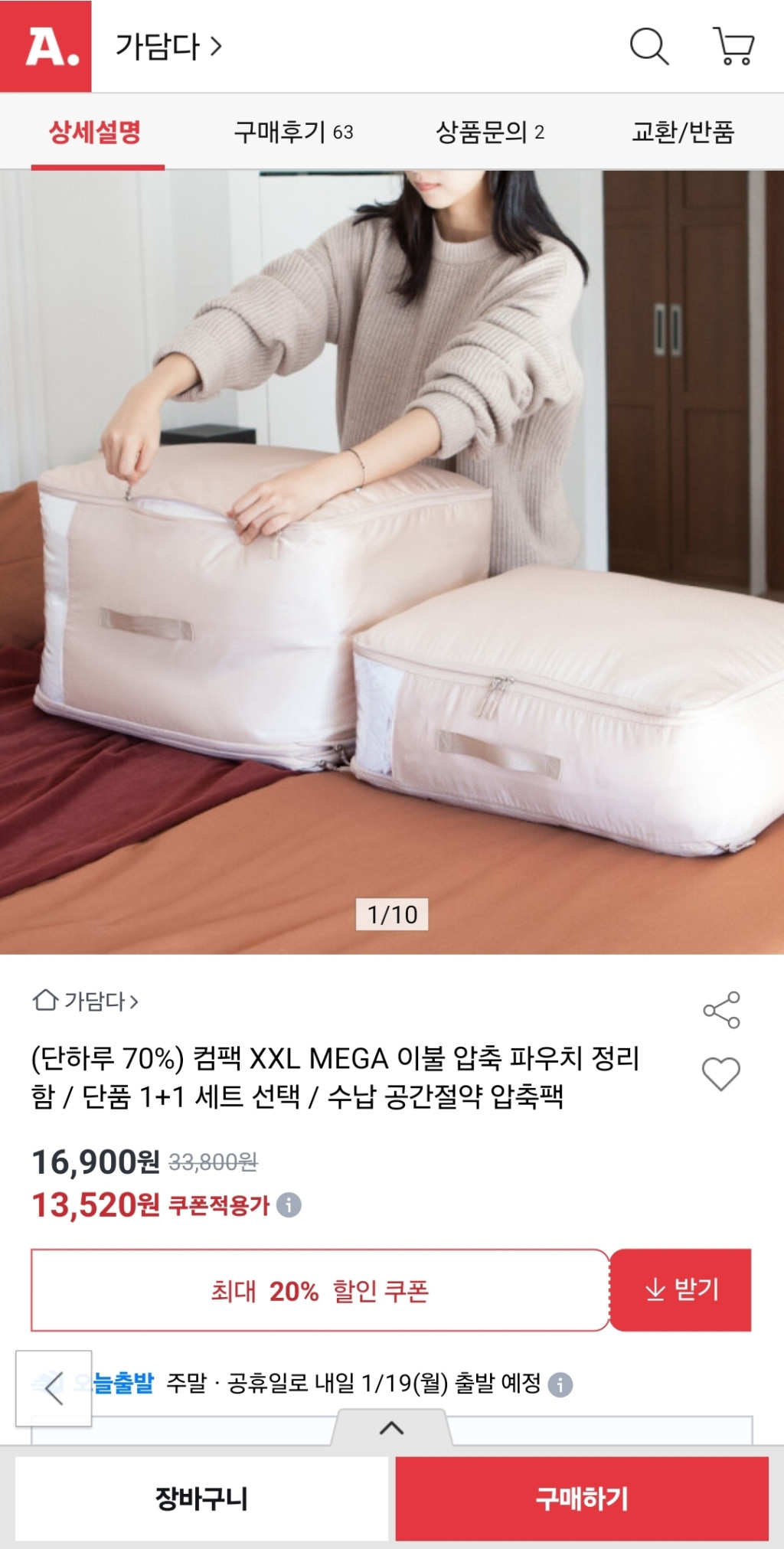Screen dimensions: 784x1549
Task: Switch to 교환/반품 tab
Action: [x=682, y=132]
